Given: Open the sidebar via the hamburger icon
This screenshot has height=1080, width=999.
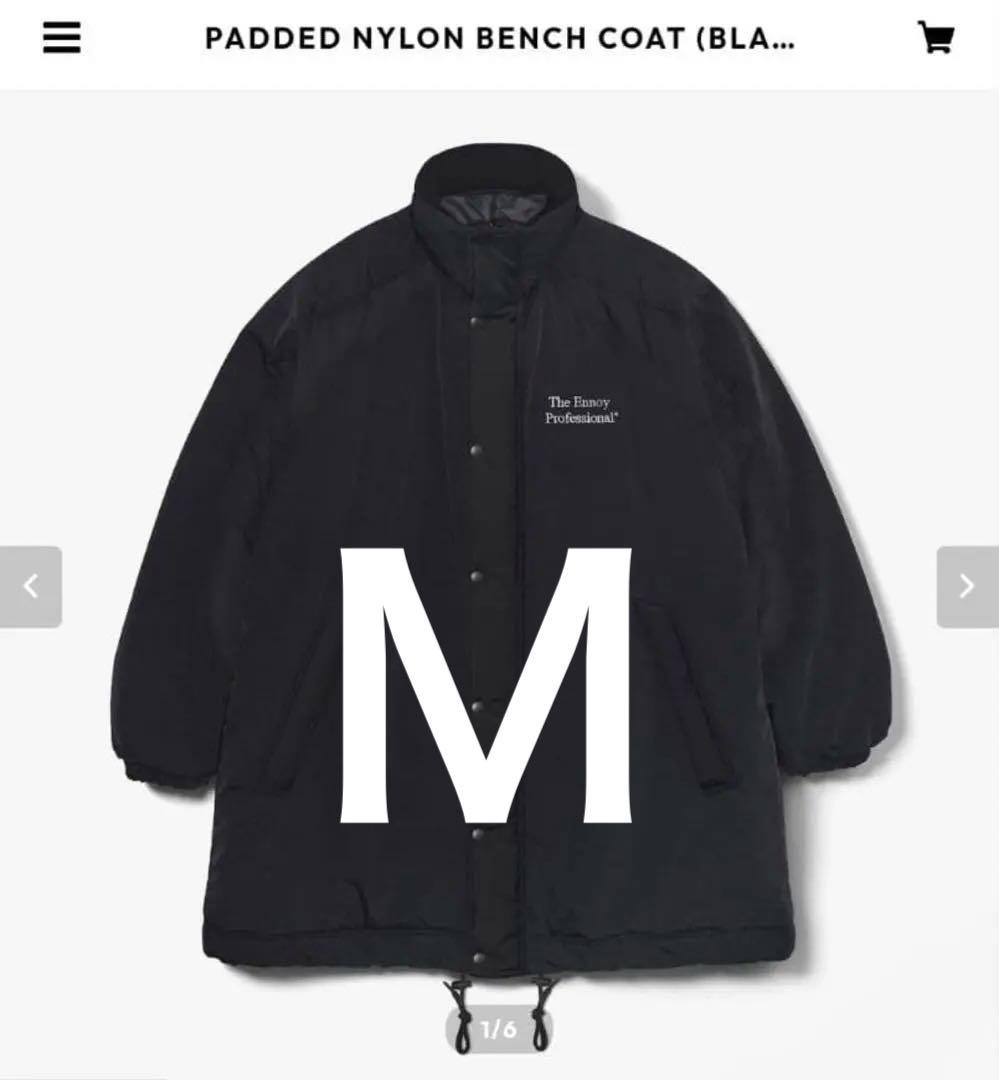Looking at the screenshot, I should [x=62, y=36].
